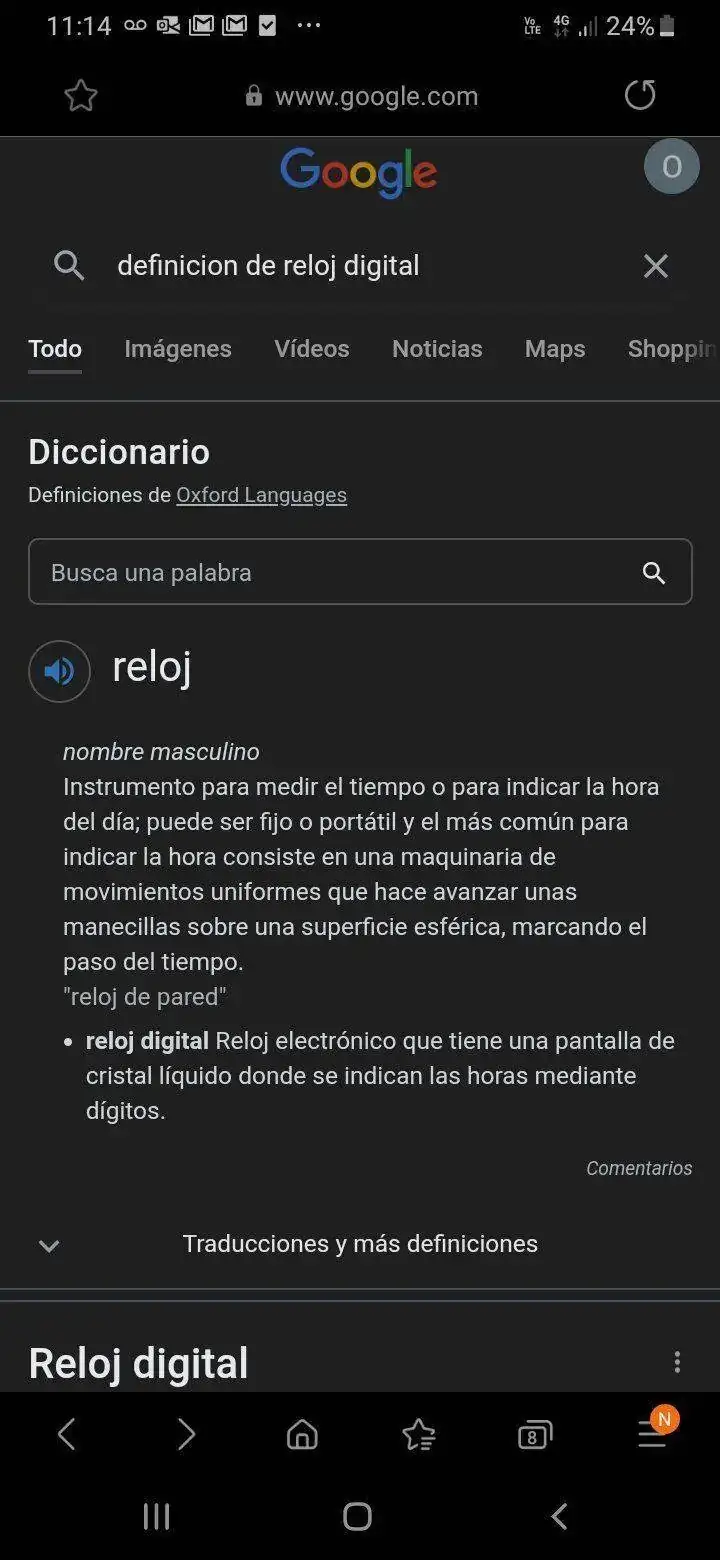The width and height of the screenshot is (720, 1560).
Task: Reload the page
Action: [640, 96]
